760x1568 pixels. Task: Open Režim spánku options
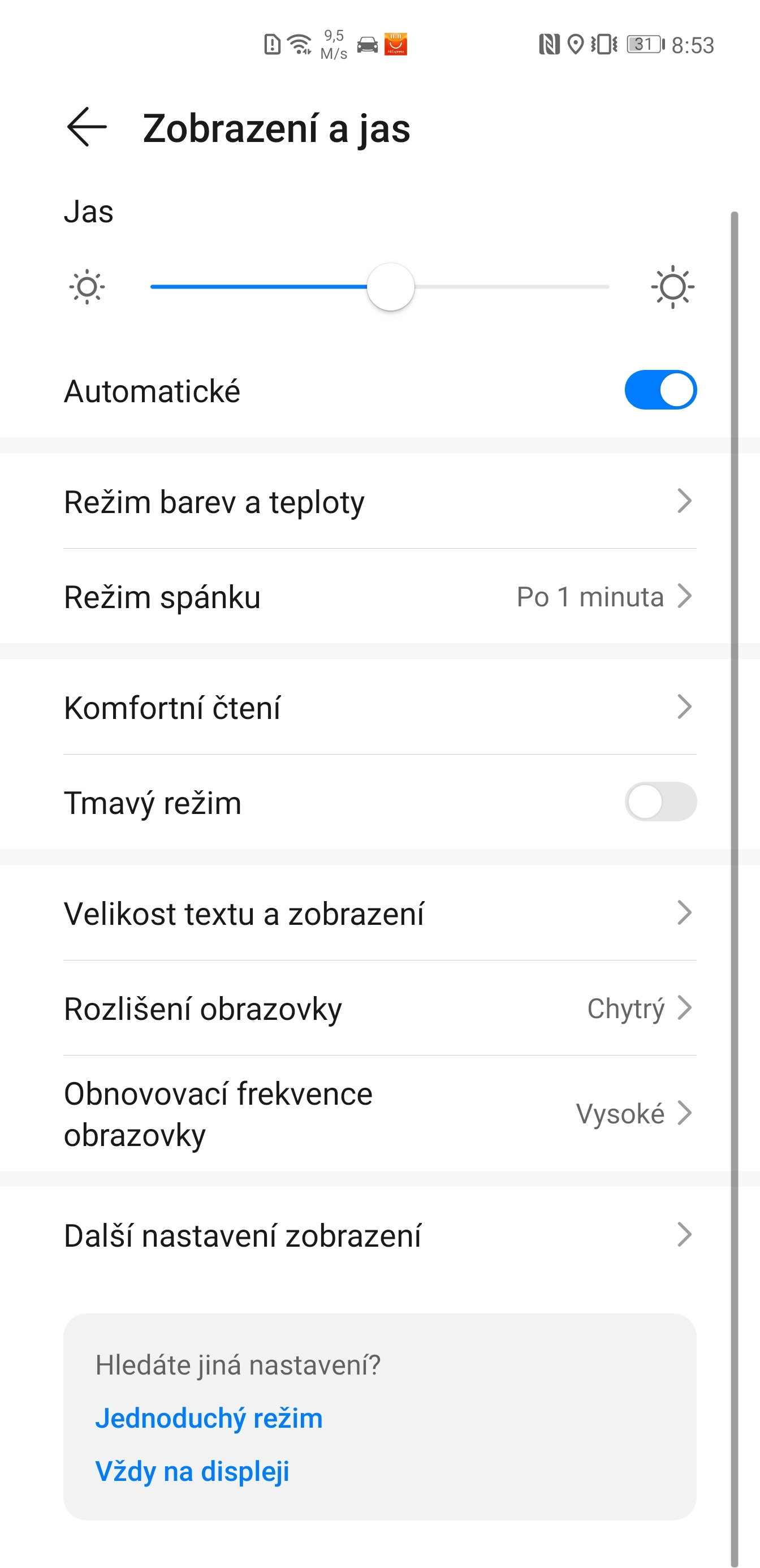click(379, 597)
